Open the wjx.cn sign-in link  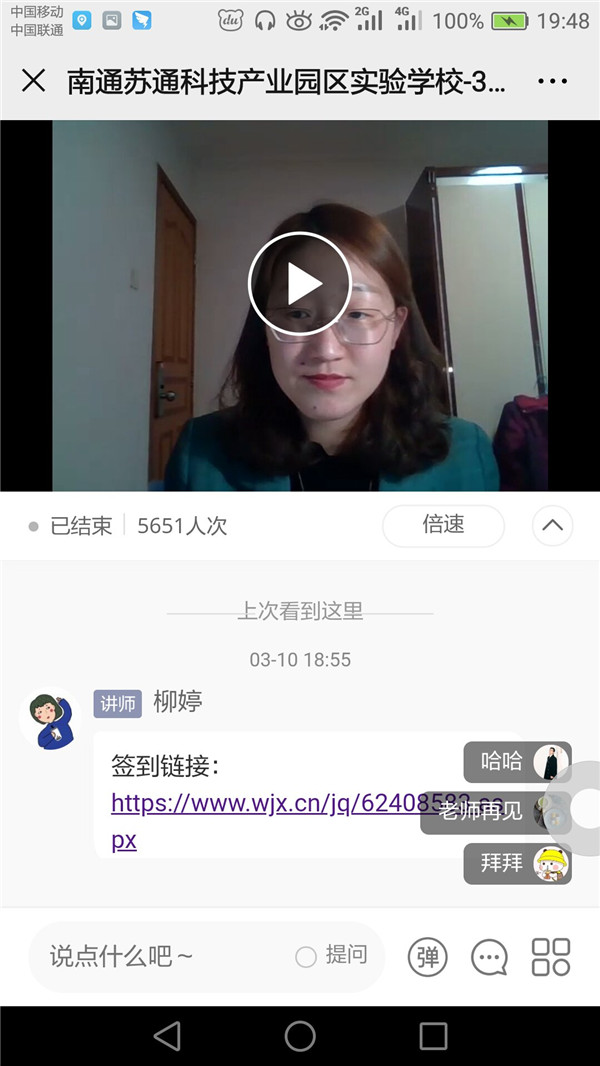(280, 803)
